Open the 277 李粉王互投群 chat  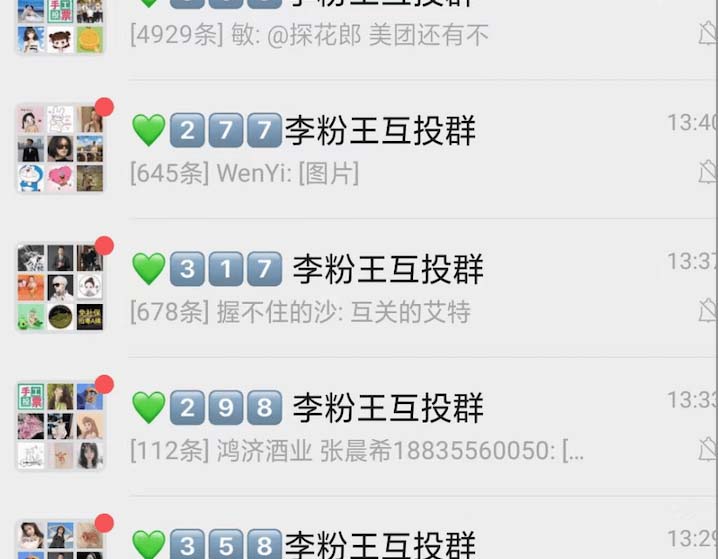click(380, 150)
